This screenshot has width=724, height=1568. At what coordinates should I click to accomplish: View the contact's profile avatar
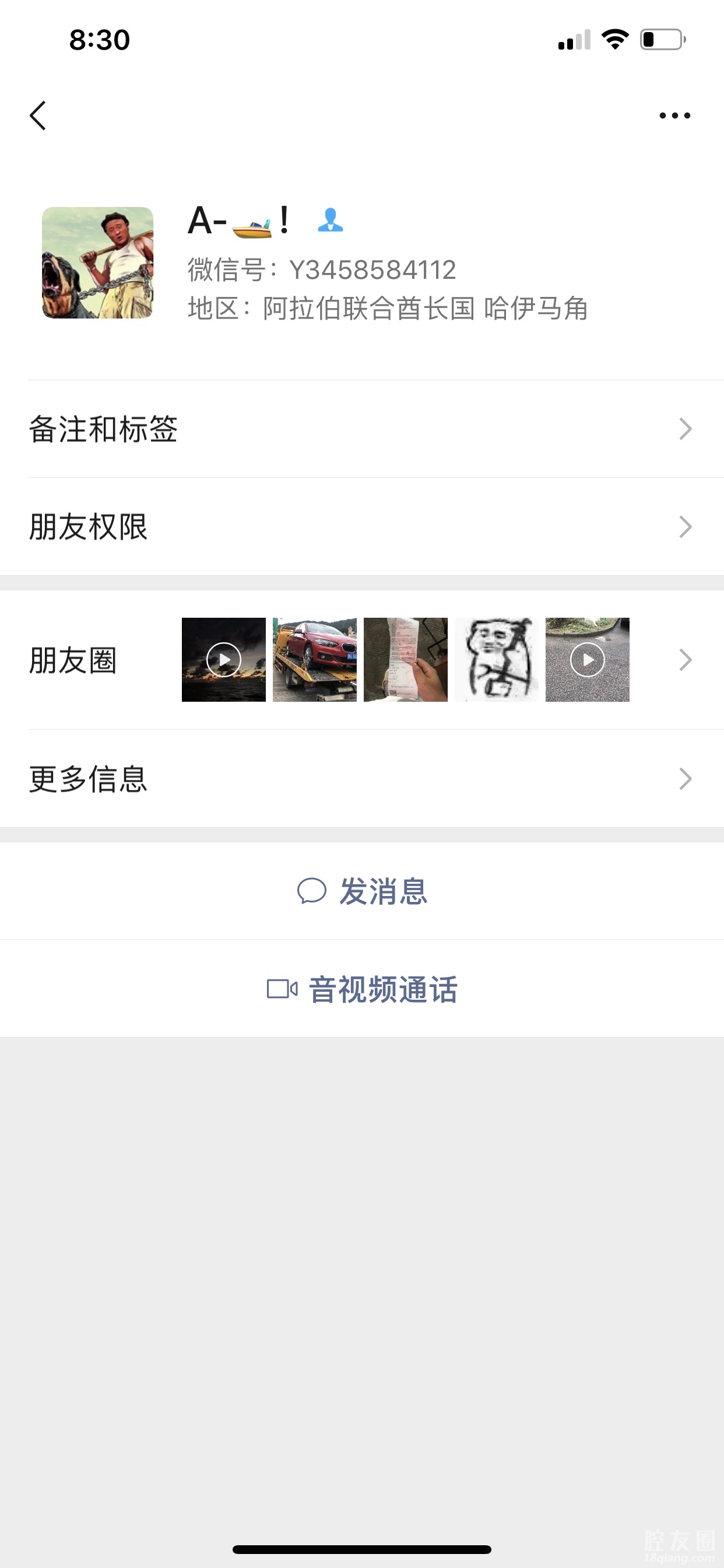[x=97, y=262]
